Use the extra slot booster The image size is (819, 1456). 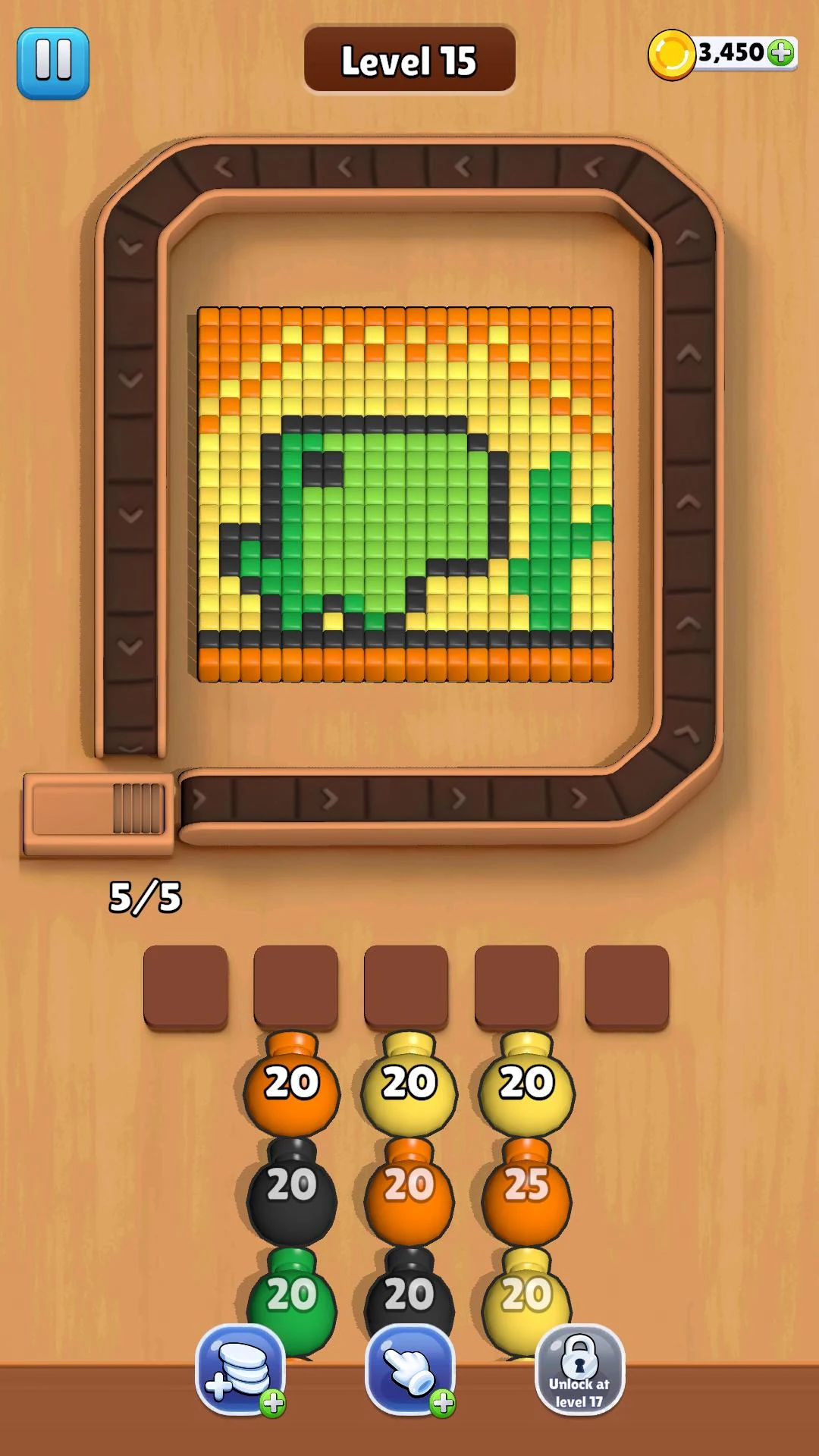coord(240,1369)
